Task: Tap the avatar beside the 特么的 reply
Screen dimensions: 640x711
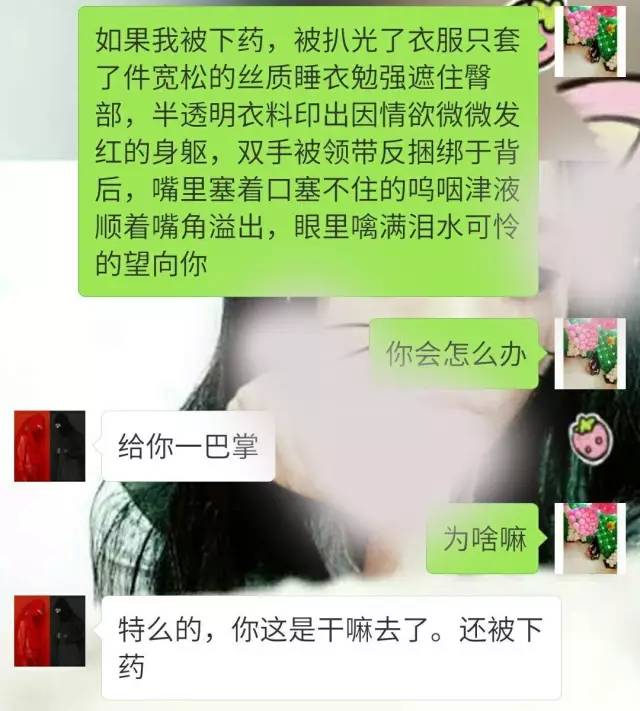Action: [x=49, y=632]
